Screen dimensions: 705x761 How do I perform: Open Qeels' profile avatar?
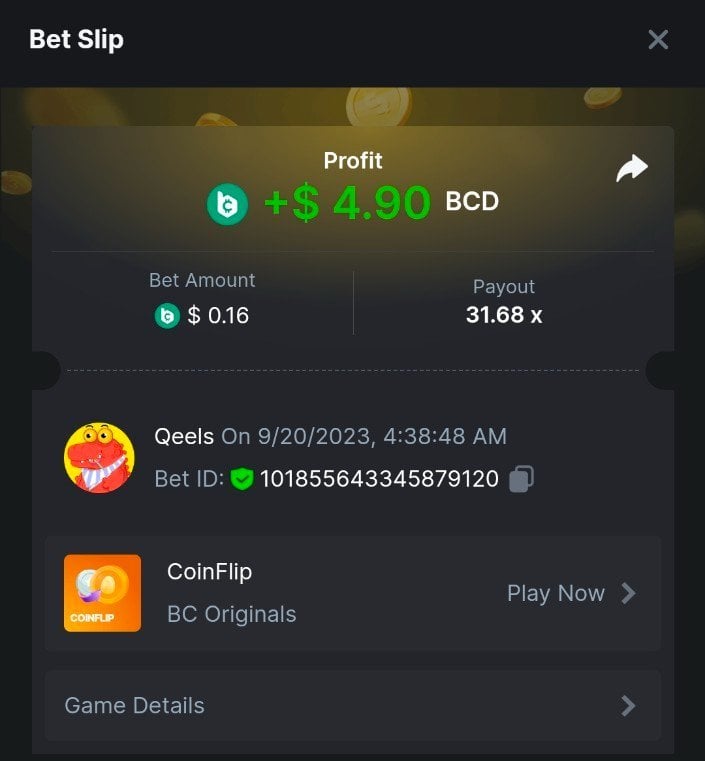99,457
